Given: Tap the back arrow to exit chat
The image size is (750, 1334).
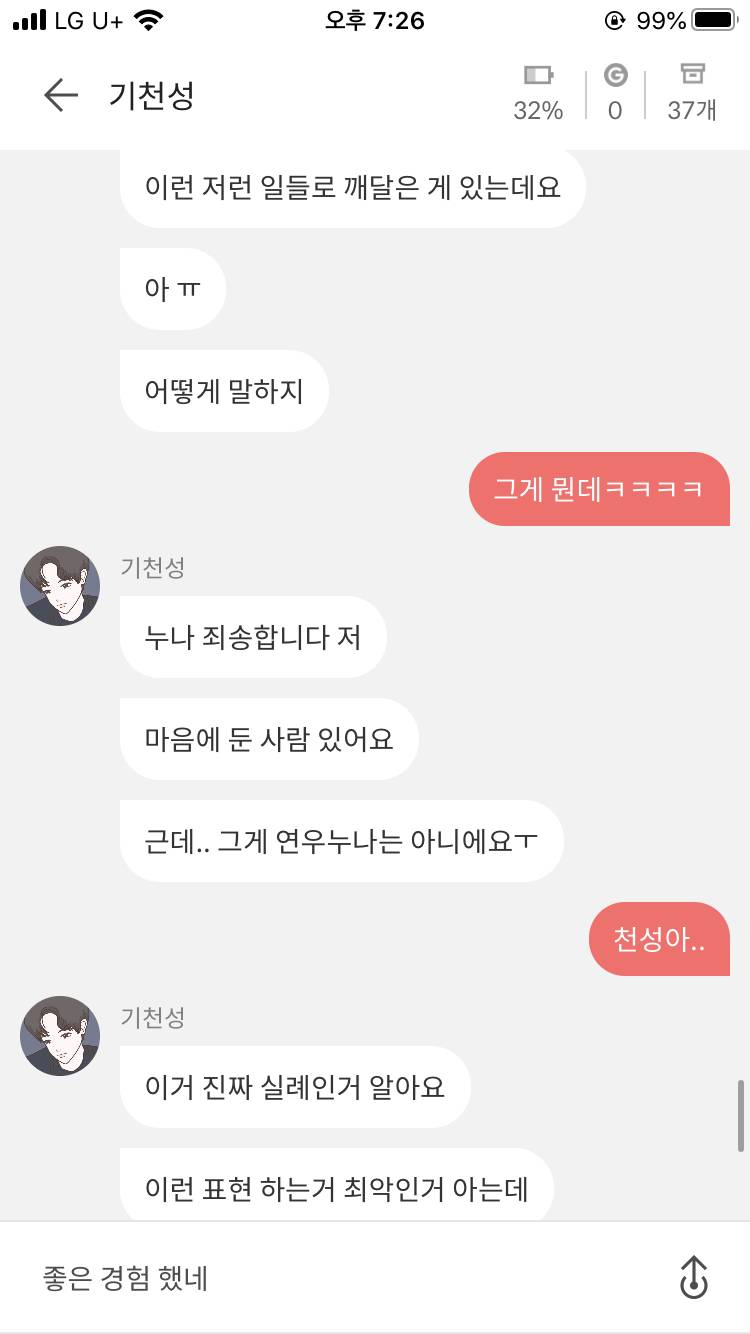Looking at the screenshot, I should 62,95.
